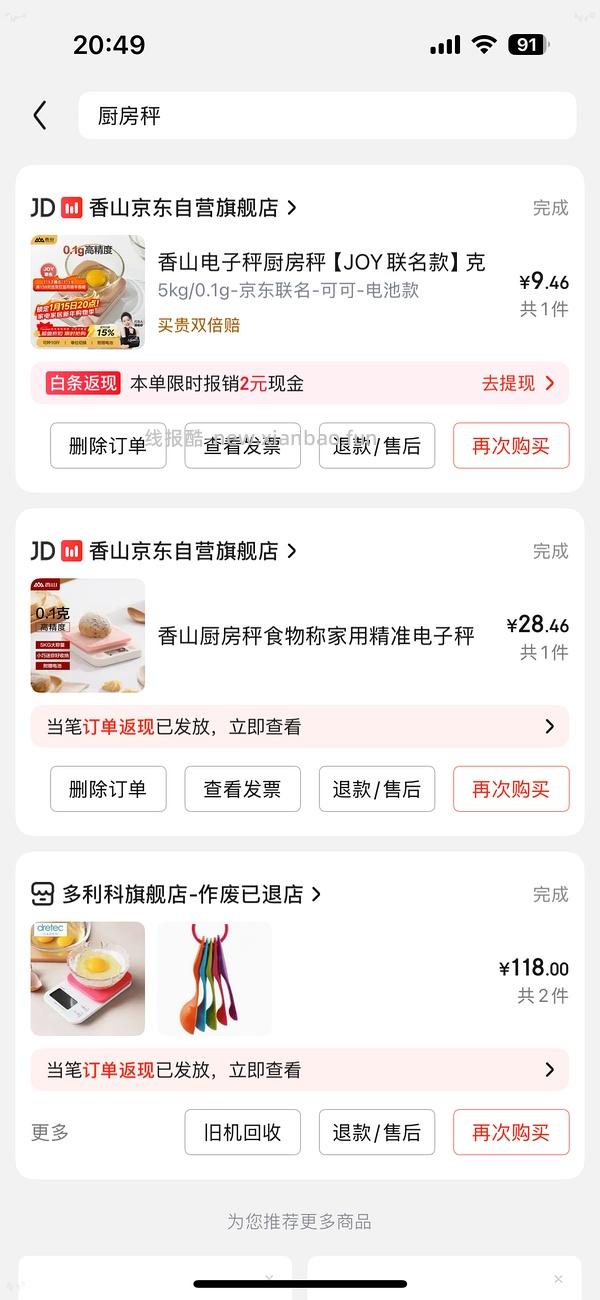This screenshot has width=600, height=1300.
Task: Repurchase the ¥28.46 kitchen scale
Action: click(511, 789)
